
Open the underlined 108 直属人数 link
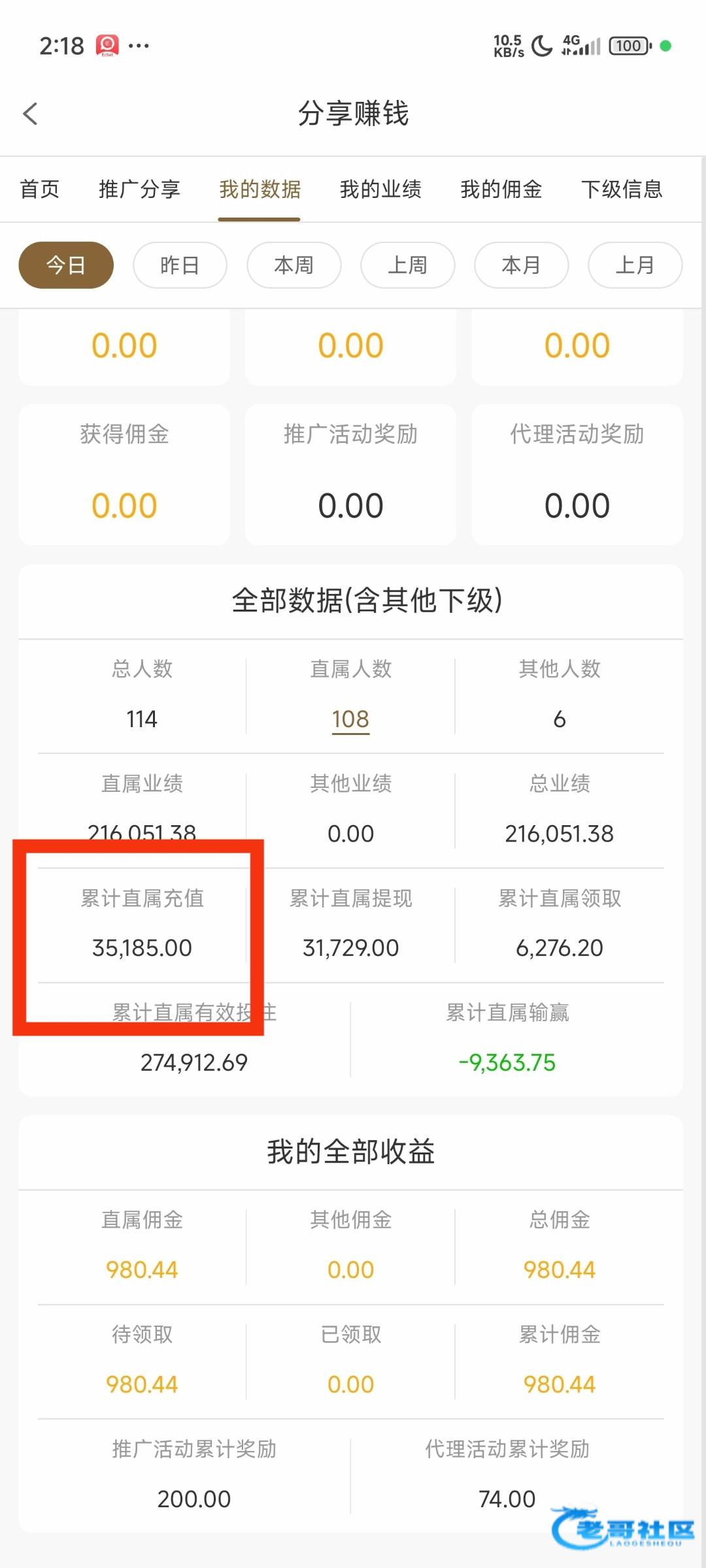coord(350,720)
